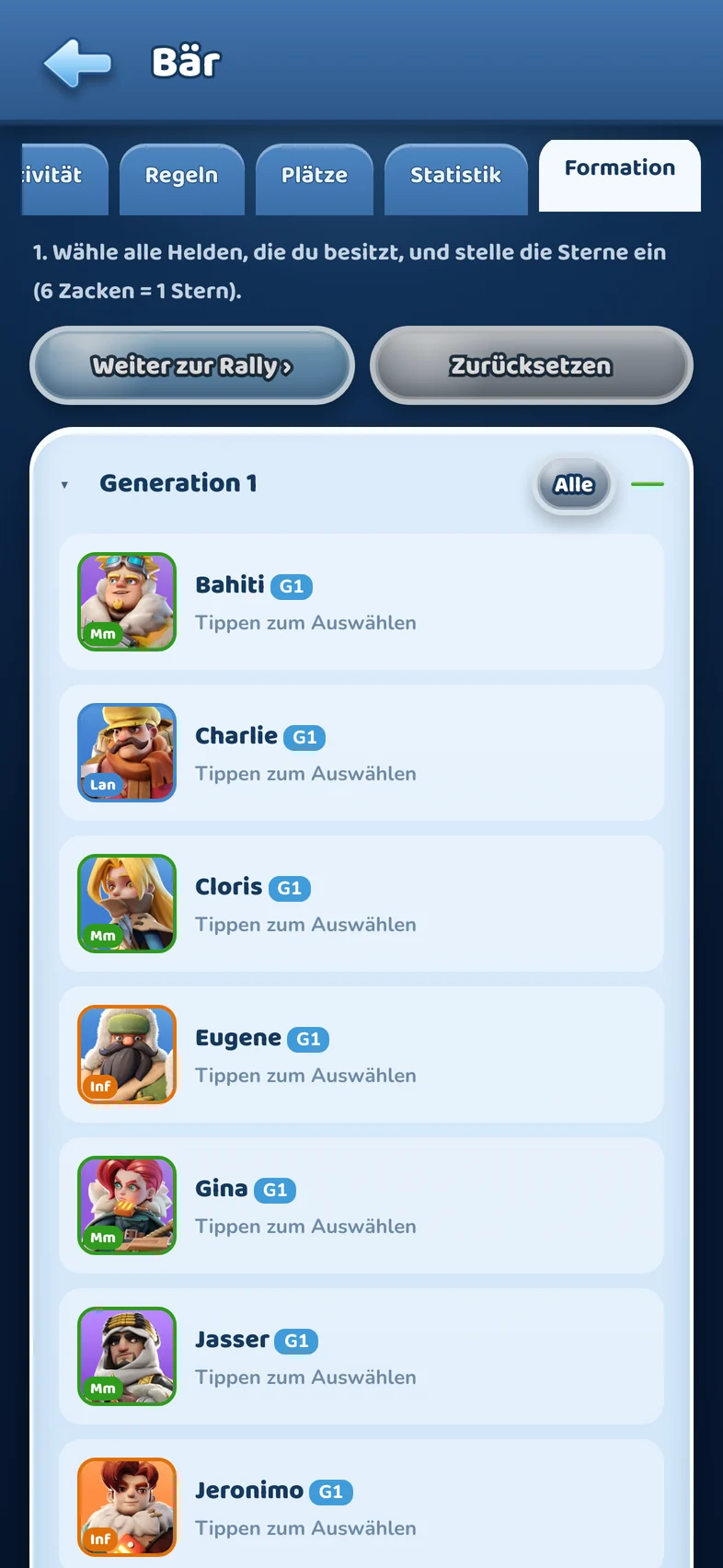Select the Formation tab
This screenshot has height=1568, width=723.
tap(620, 175)
